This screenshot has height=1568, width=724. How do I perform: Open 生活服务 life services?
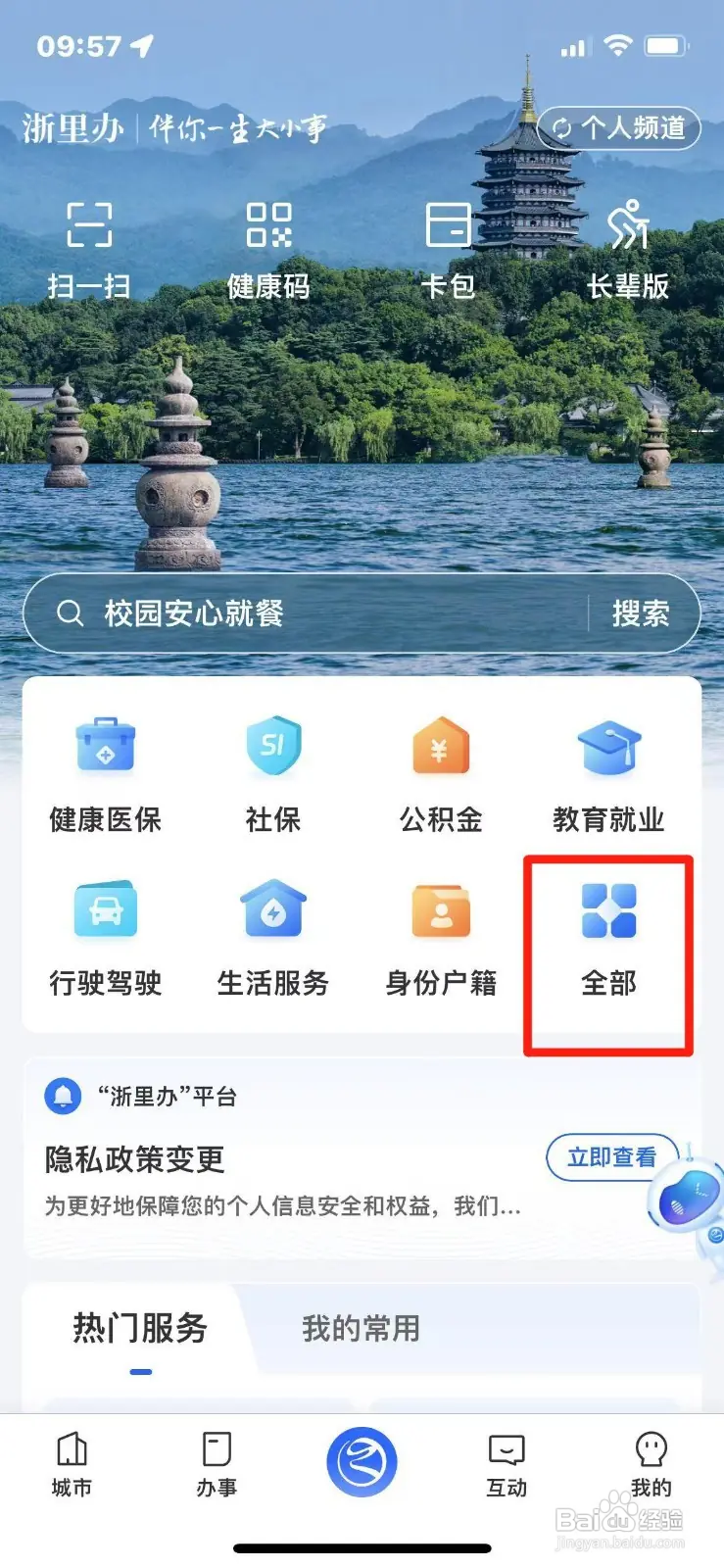click(273, 939)
